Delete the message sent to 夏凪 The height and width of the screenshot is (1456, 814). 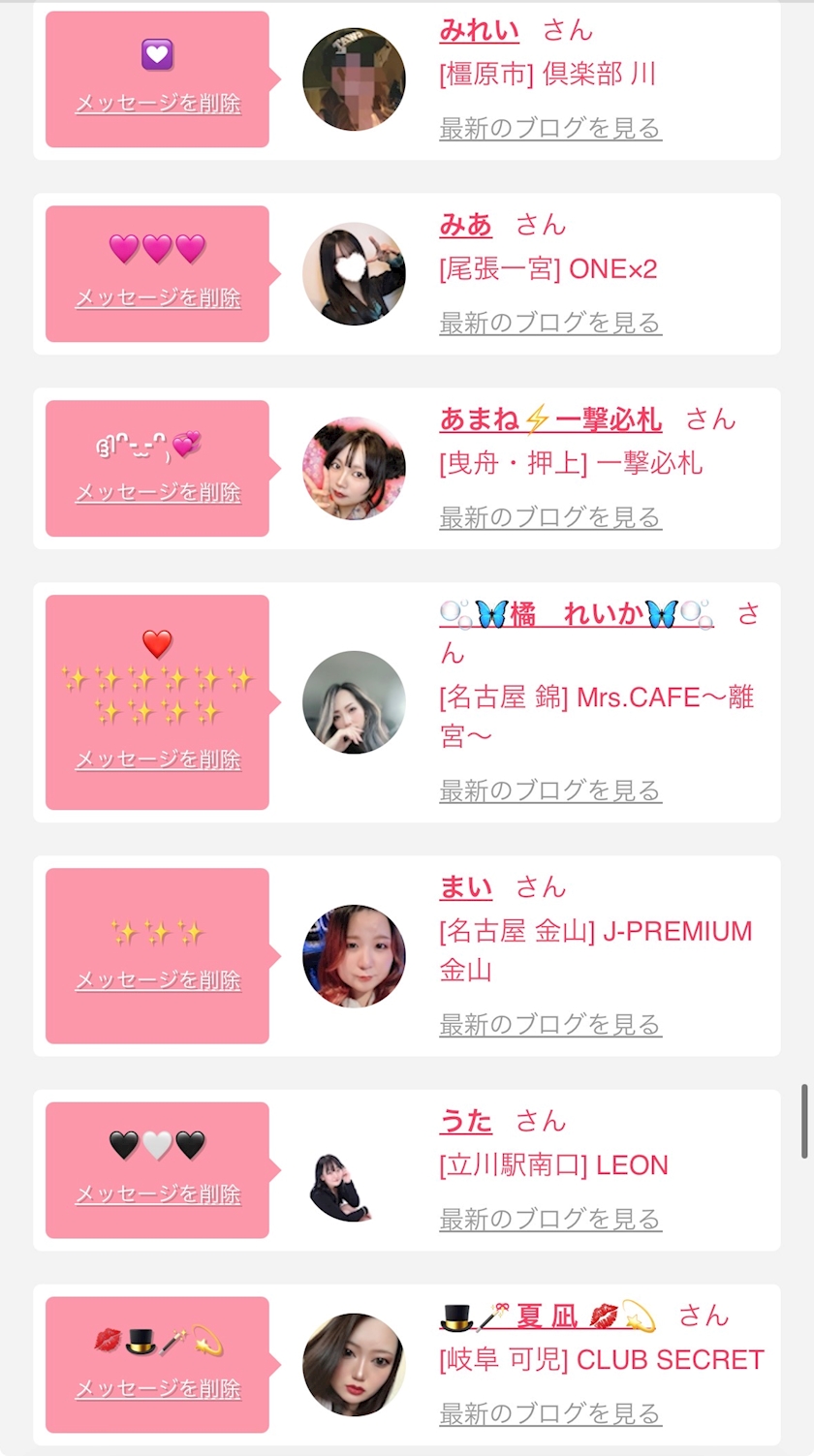point(158,1390)
